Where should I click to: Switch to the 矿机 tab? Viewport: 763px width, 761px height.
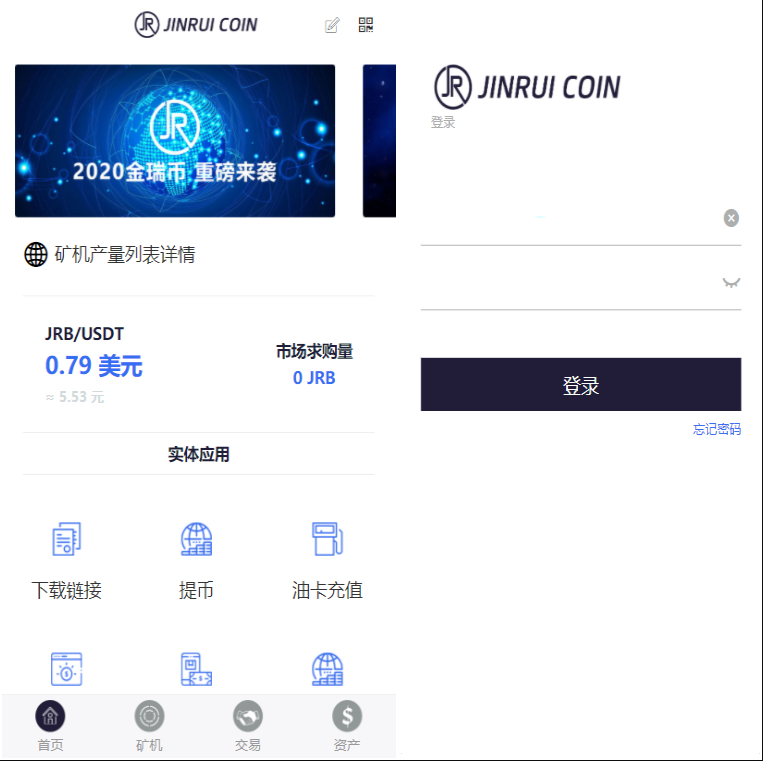pyautogui.click(x=149, y=725)
